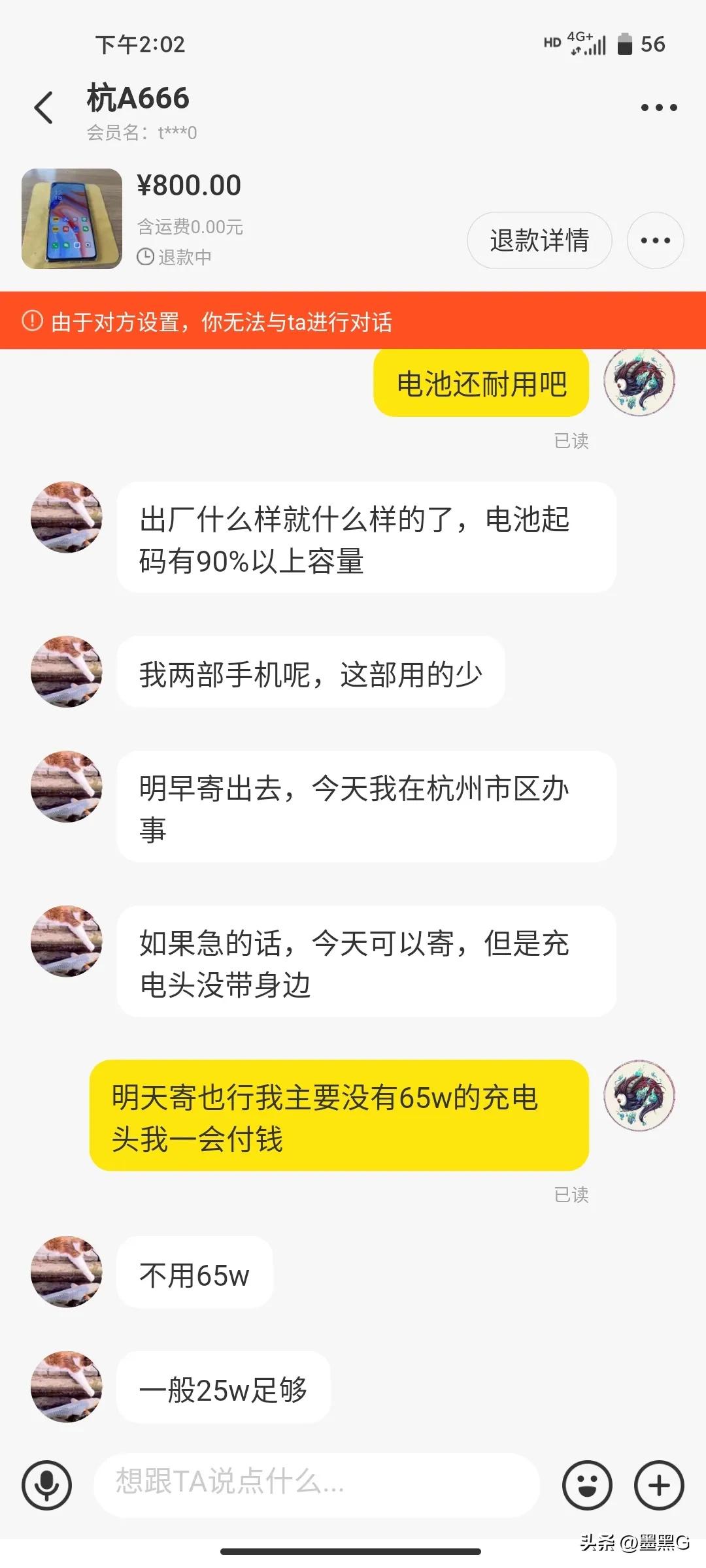Expand the 退款详情 refund details
The image size is (706, 1568).
point(540,240)
